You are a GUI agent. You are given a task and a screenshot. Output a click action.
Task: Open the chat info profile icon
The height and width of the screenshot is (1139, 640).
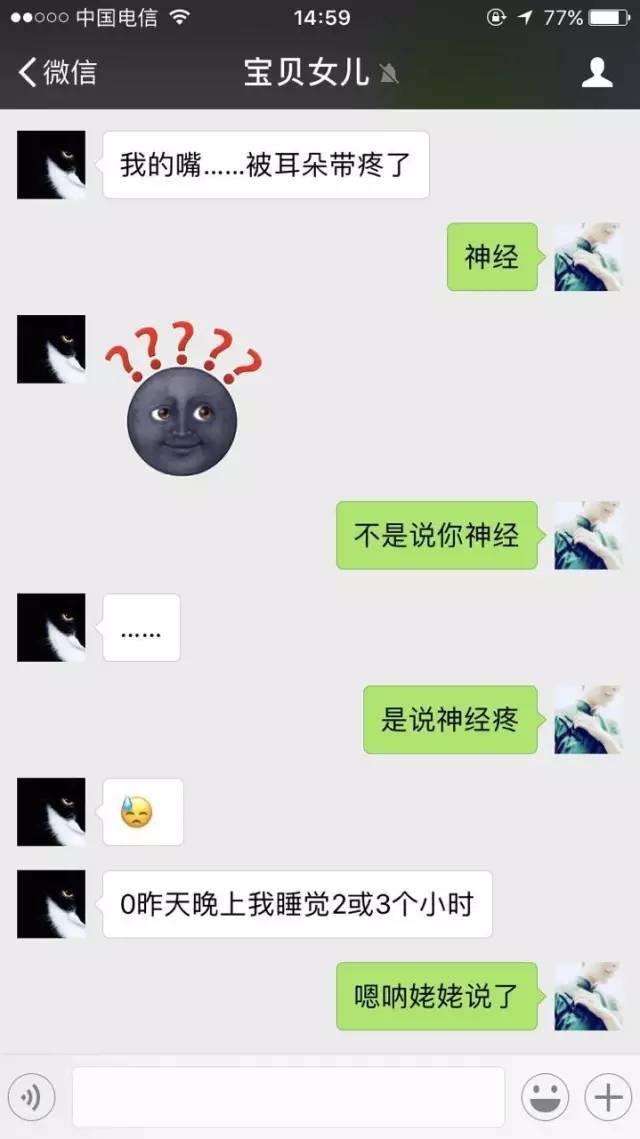pos(597,72)
